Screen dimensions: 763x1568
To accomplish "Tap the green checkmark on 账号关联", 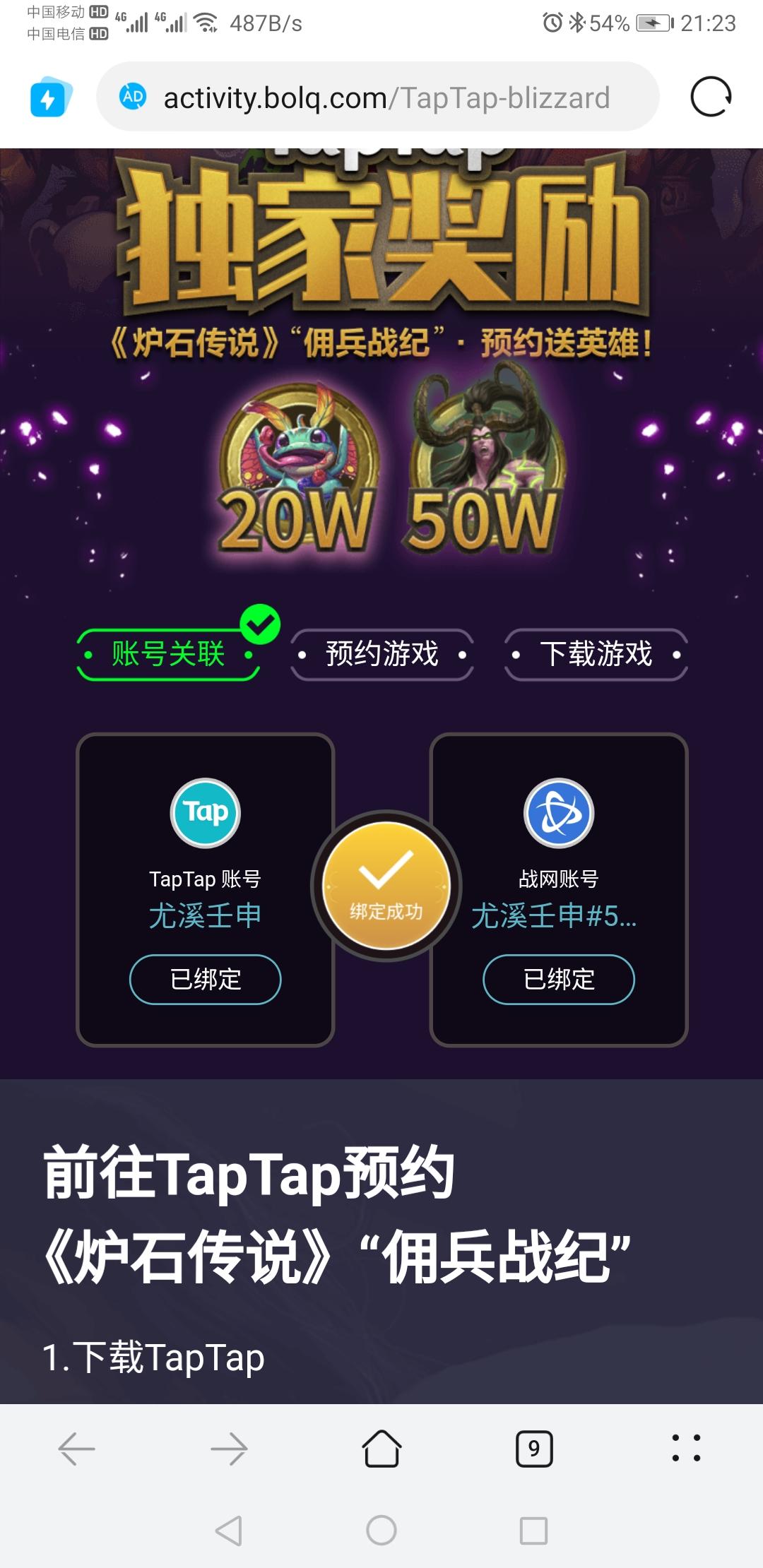I will tap(260, 624).
